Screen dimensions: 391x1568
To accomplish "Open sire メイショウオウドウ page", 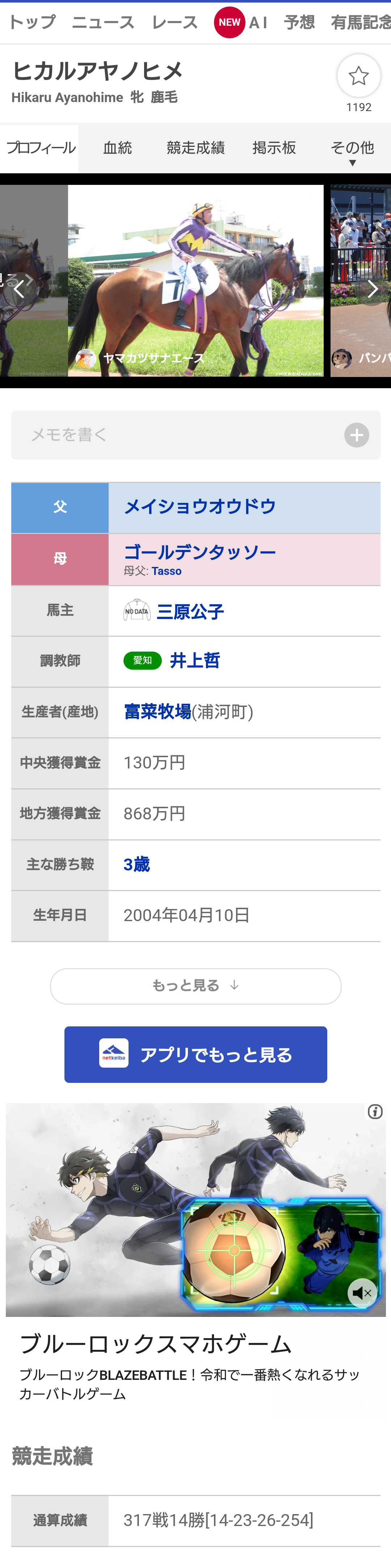I will (200, 507).
